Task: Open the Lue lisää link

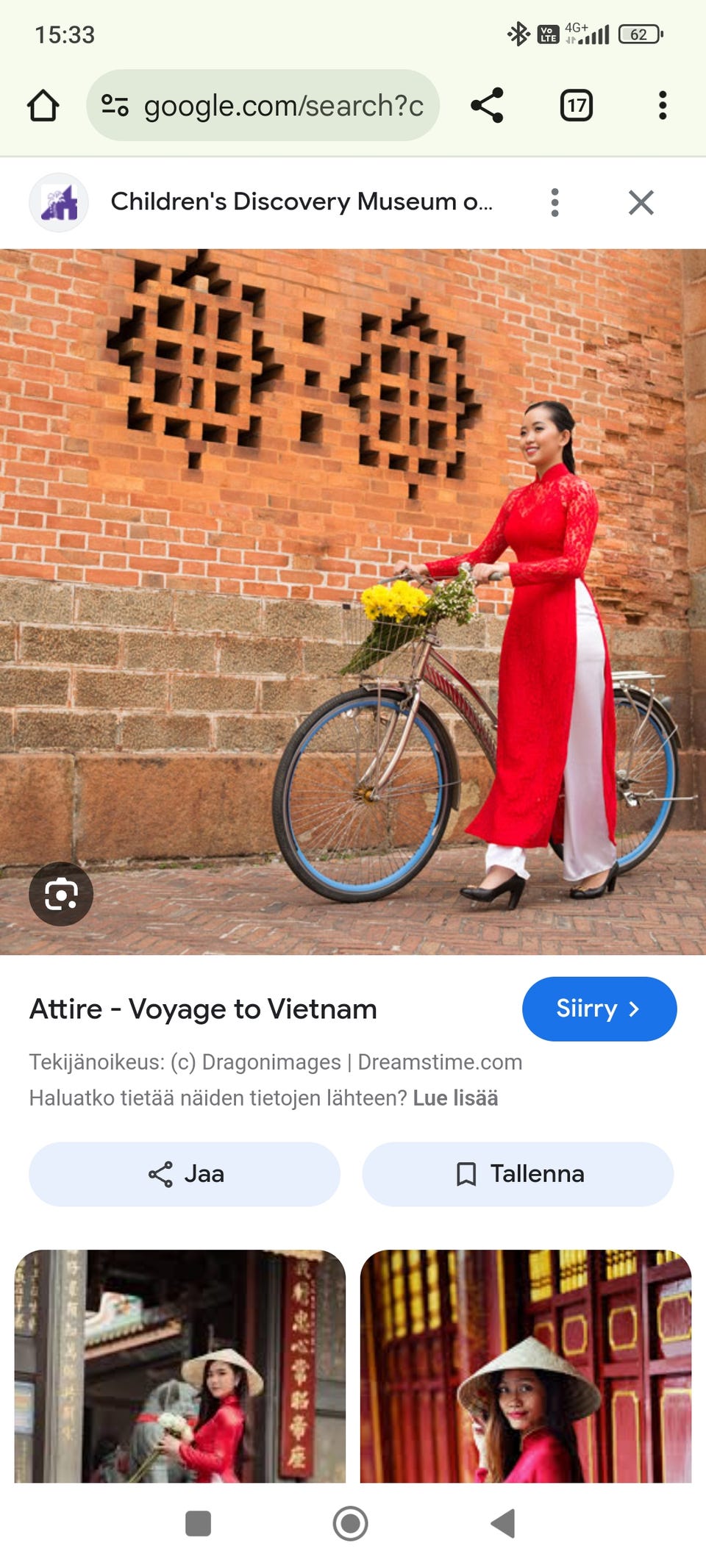Action: coord(455,1098)
